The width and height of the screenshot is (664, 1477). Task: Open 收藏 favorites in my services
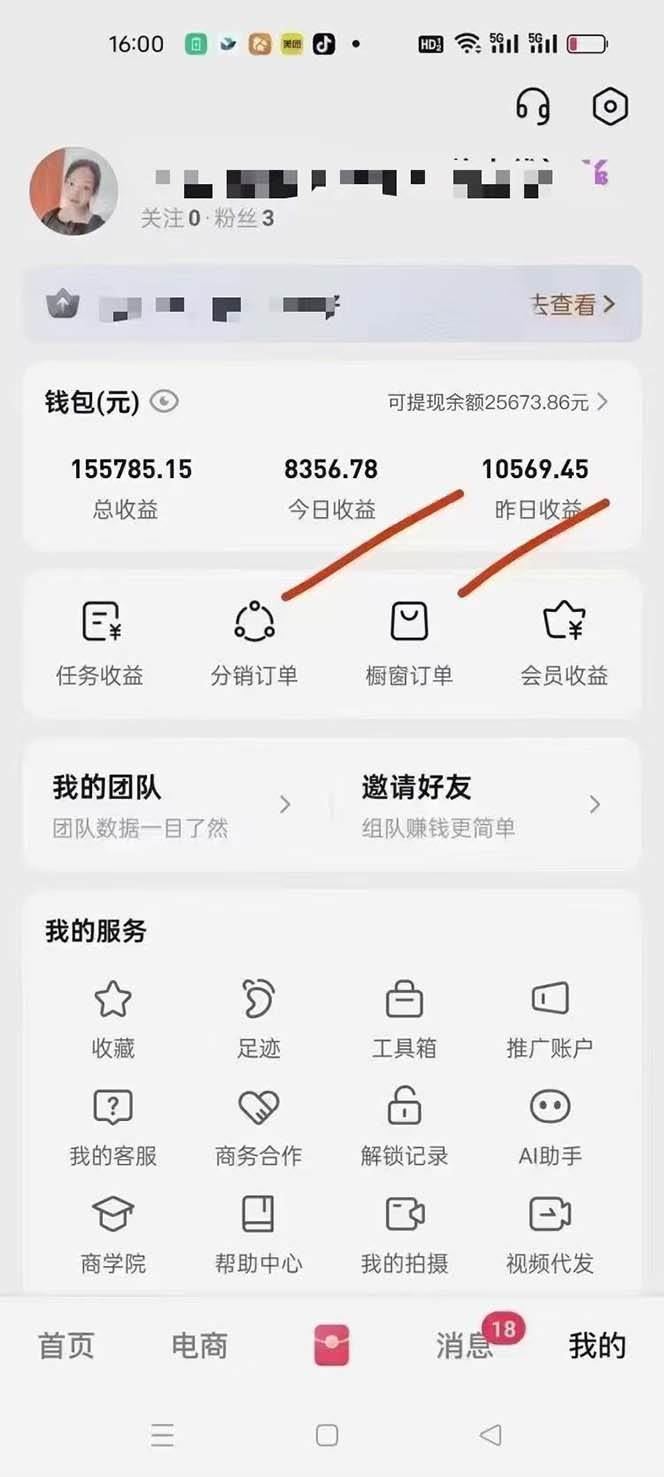tap(113, 1018)
